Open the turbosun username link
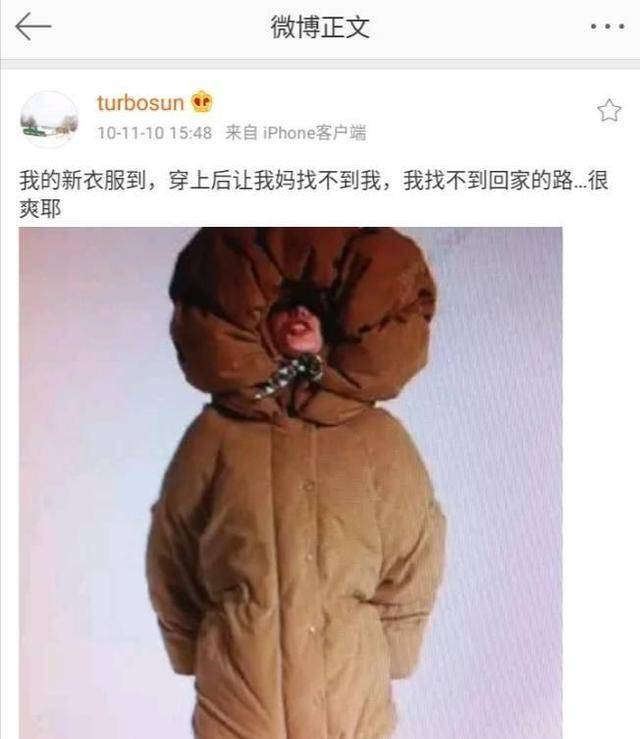Viewport: 640px width, 739px height. coord(140,103)
